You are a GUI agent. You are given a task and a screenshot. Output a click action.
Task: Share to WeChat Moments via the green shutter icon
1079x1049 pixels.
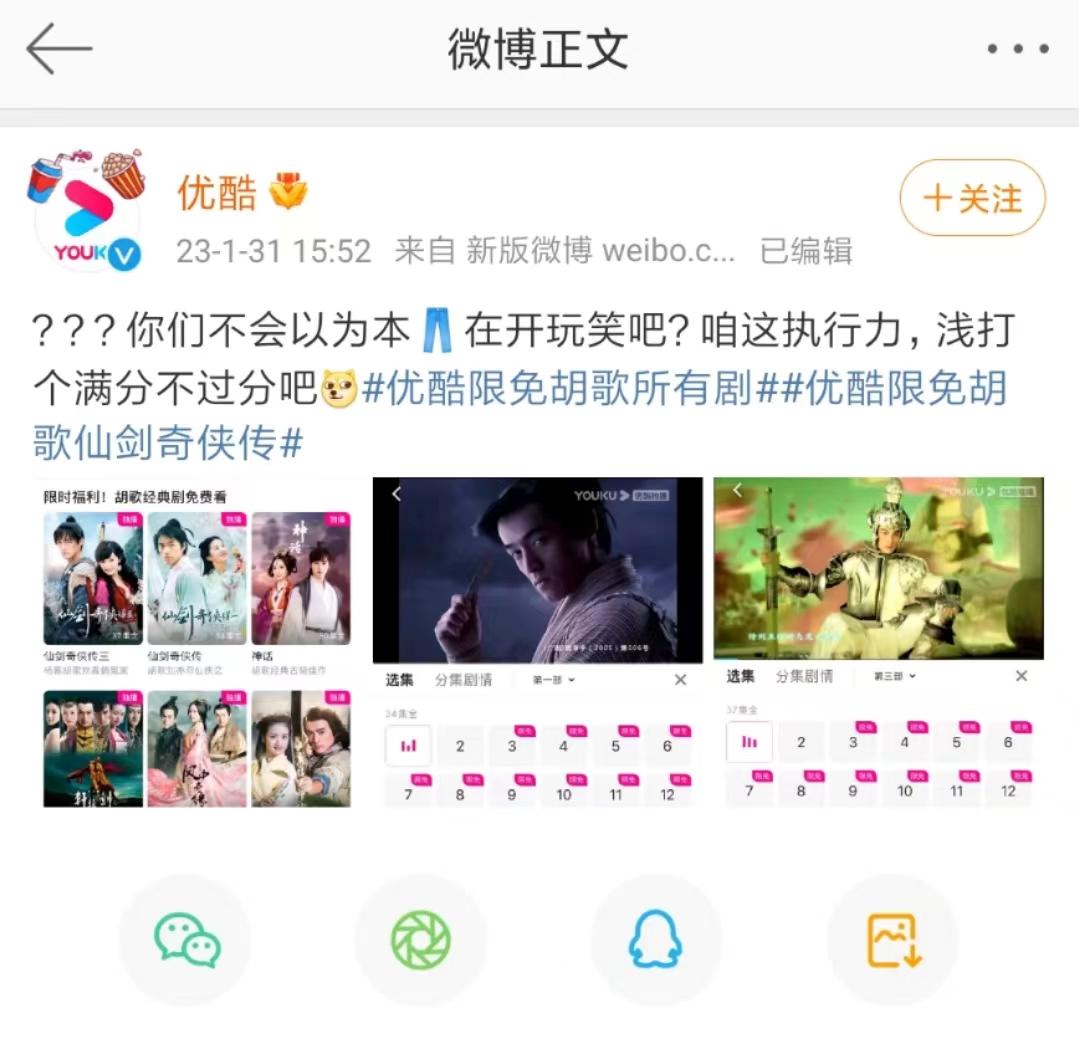(420, 940)
